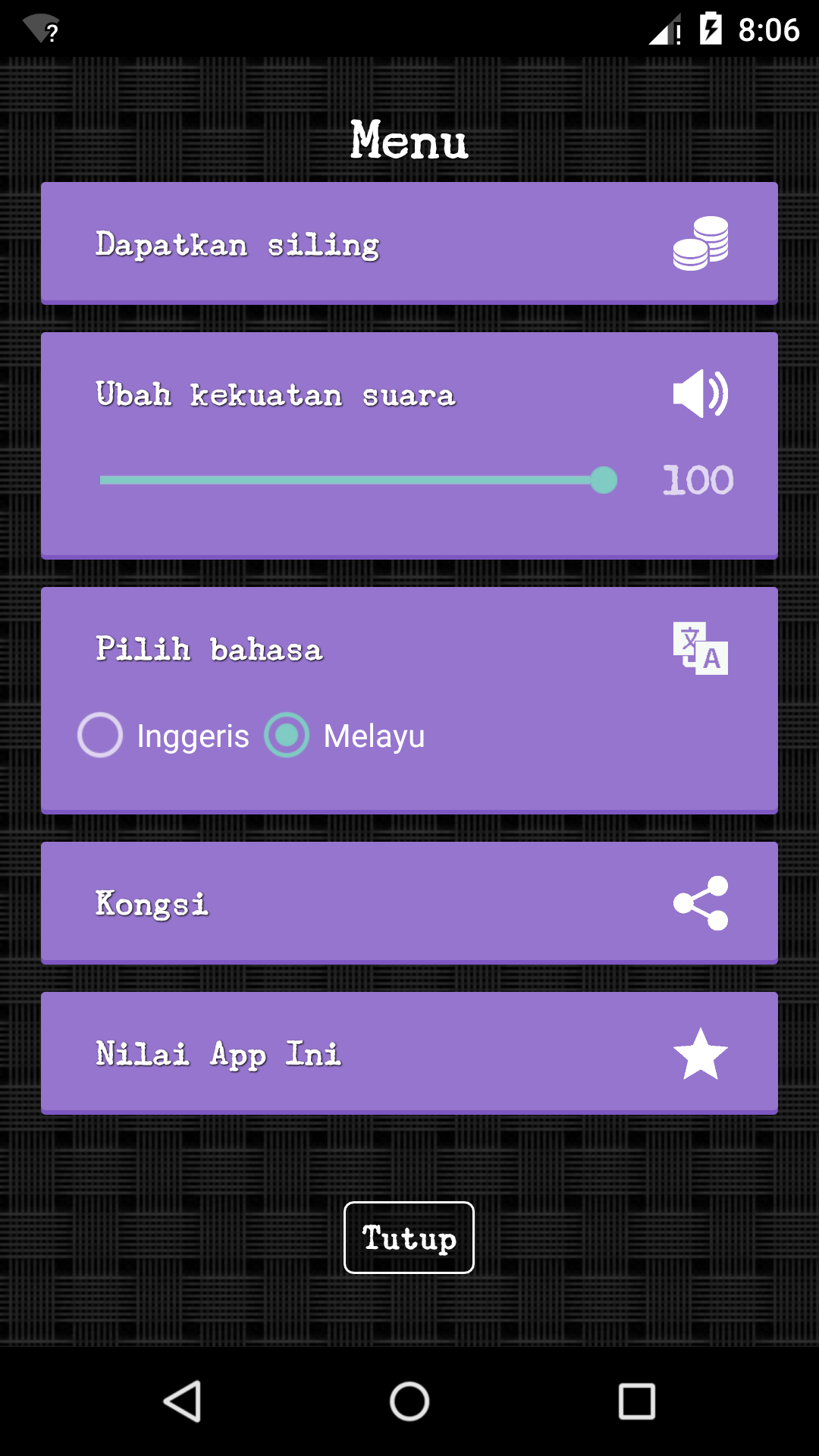
Task: Select the Inggeris language option
Action: click(99, 735)
